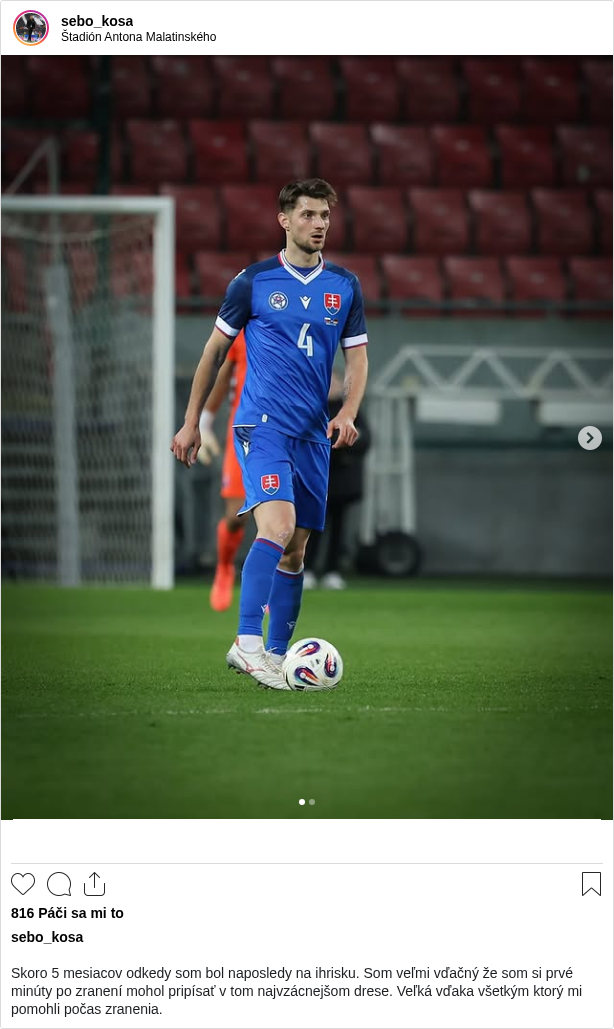Share this post

click(94, 884)
